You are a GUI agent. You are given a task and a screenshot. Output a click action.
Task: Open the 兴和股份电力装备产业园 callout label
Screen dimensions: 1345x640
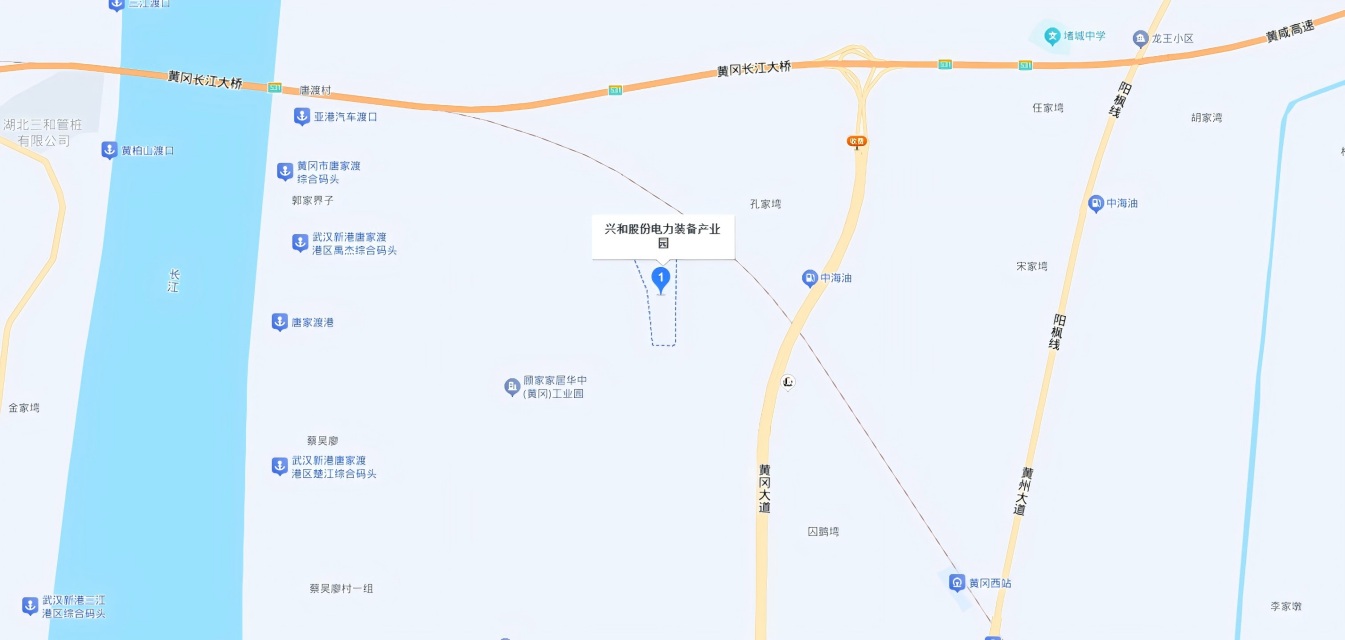(663, 236)
